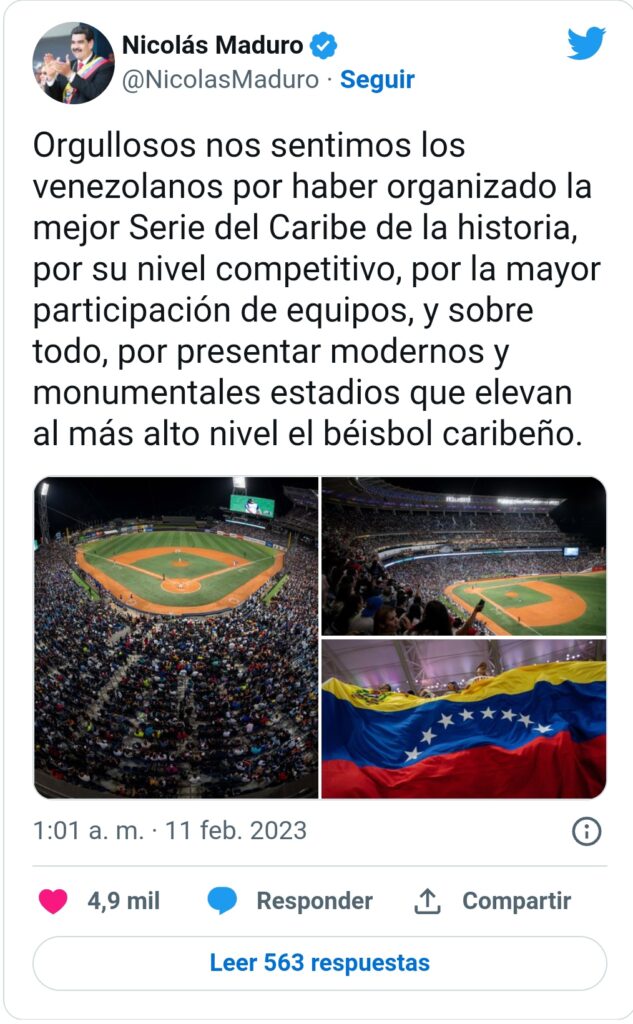Show the tweet info icon
Screen dimensions: 633x1024
[586, 831]
